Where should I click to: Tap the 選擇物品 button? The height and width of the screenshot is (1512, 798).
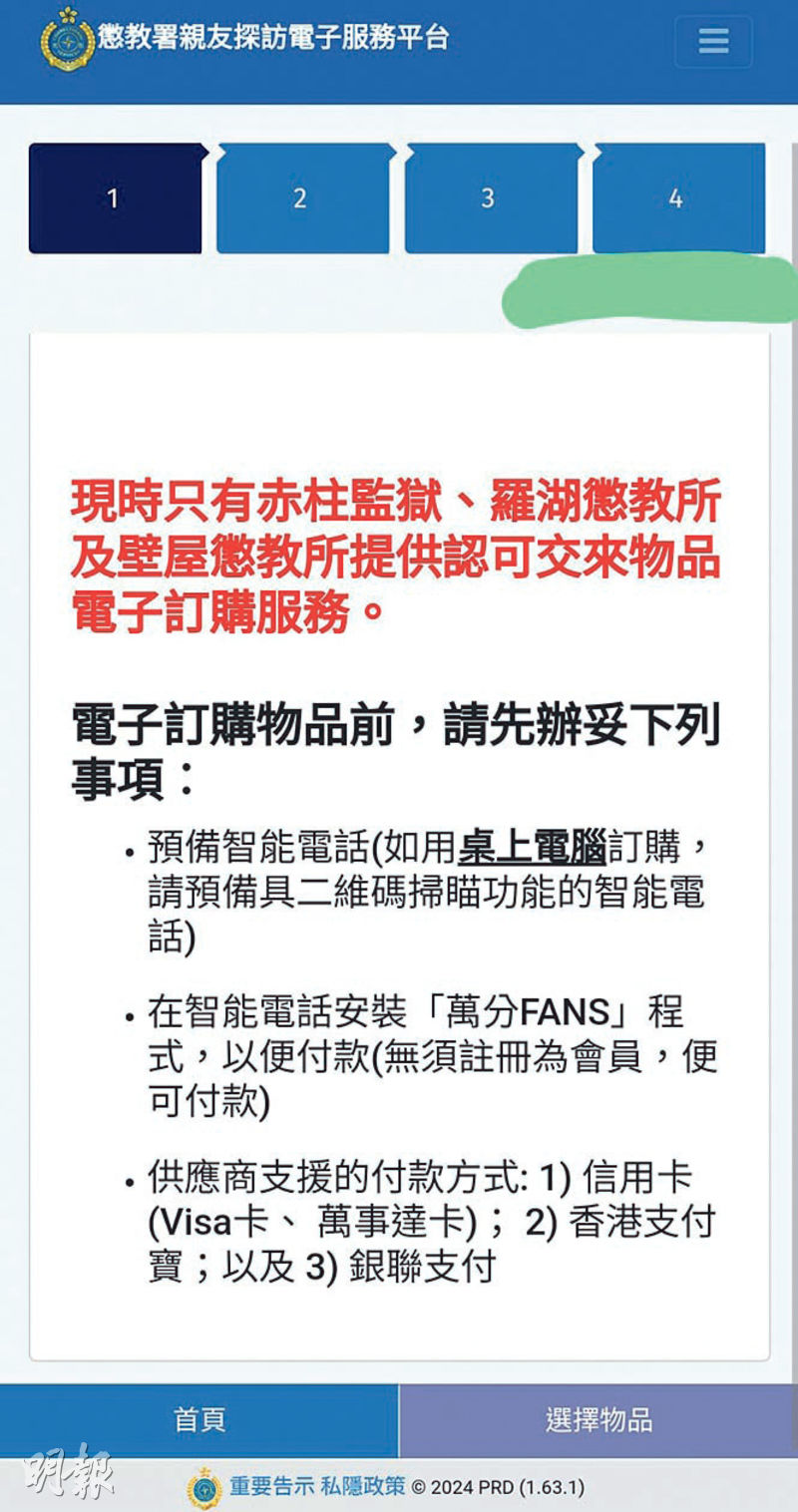point(598,1420)
